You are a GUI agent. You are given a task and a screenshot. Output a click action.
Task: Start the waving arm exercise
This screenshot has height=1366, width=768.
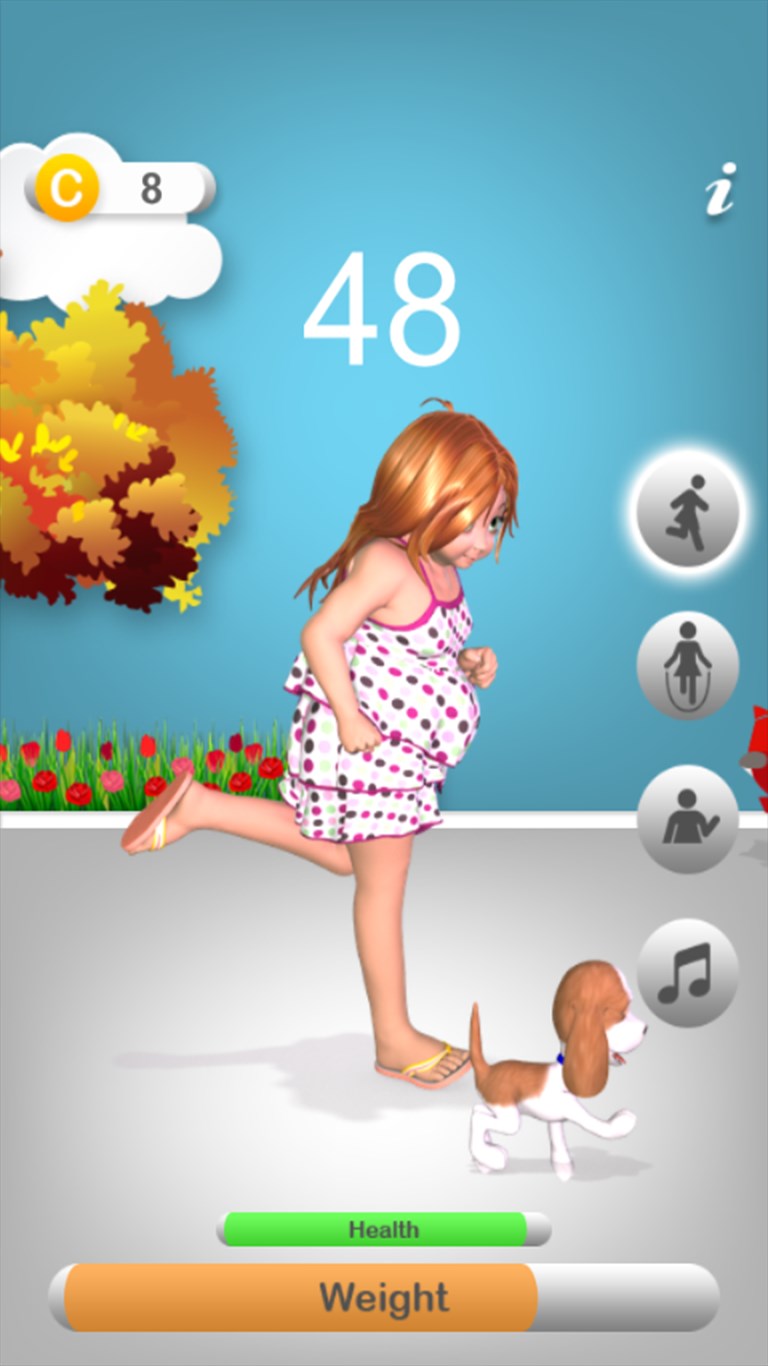(688, 819)
